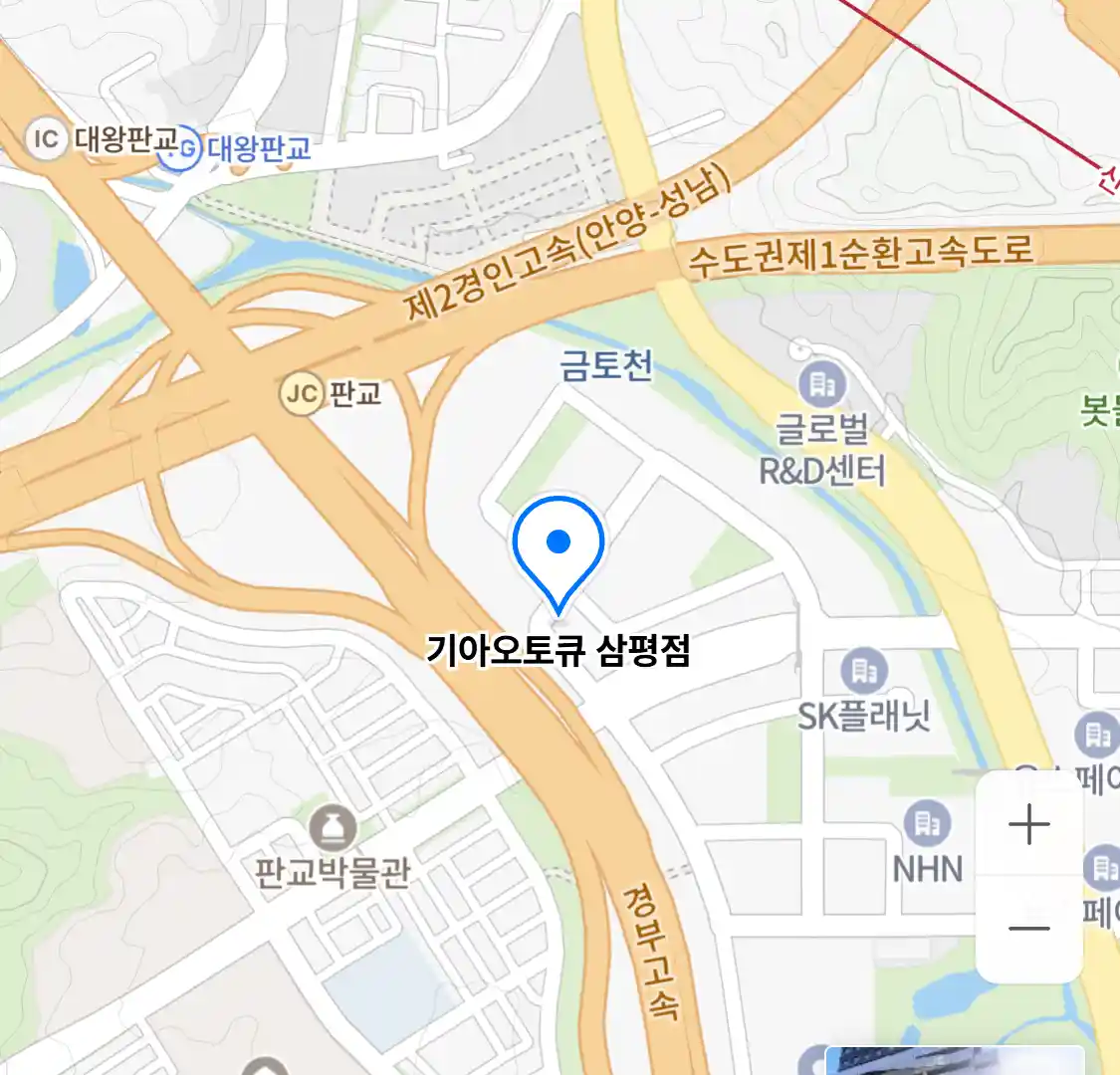Open the street view photo thumbnail
The height and width of the screenshot is (1075, 1120).
click(954, 1061)
